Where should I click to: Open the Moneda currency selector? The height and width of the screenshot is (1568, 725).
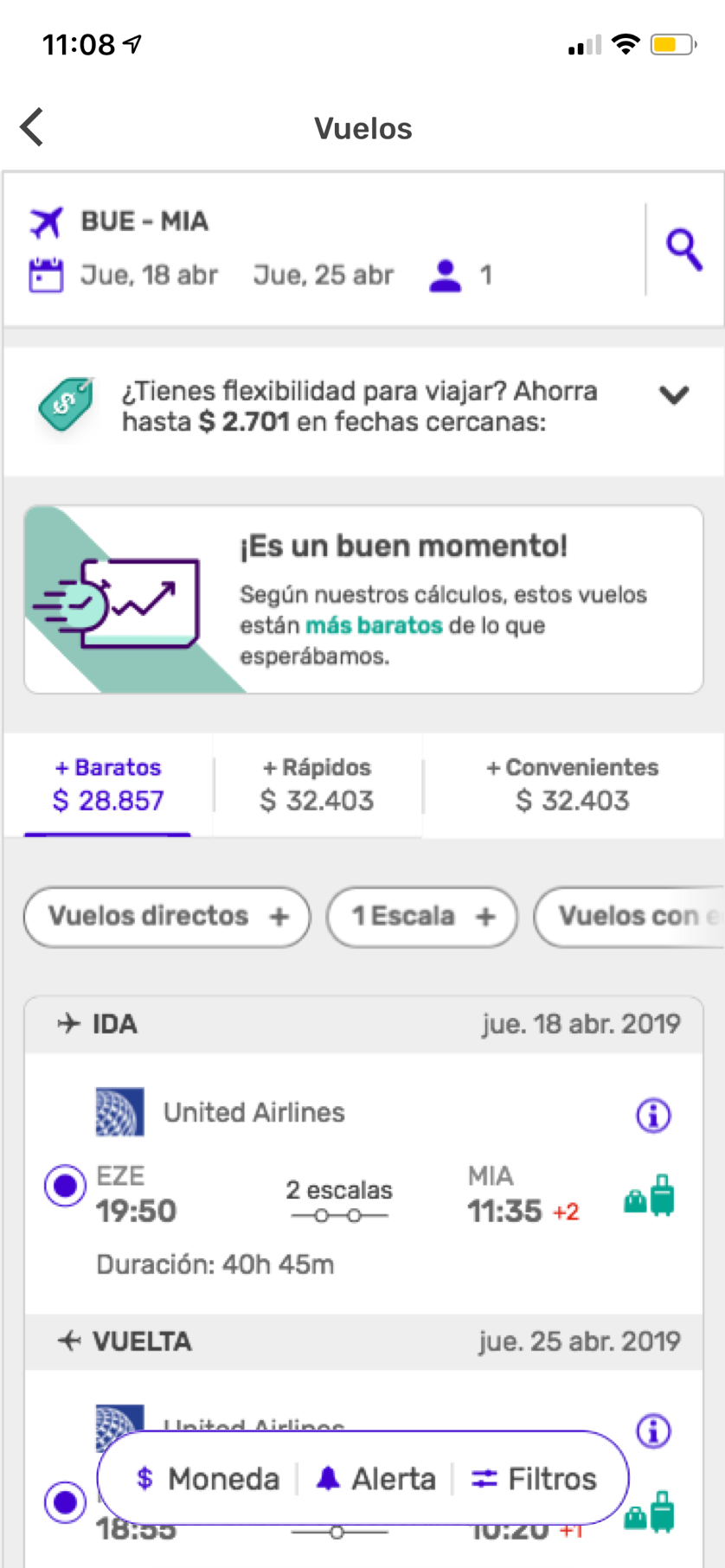pyautogui.click(x=208, y=1479)
